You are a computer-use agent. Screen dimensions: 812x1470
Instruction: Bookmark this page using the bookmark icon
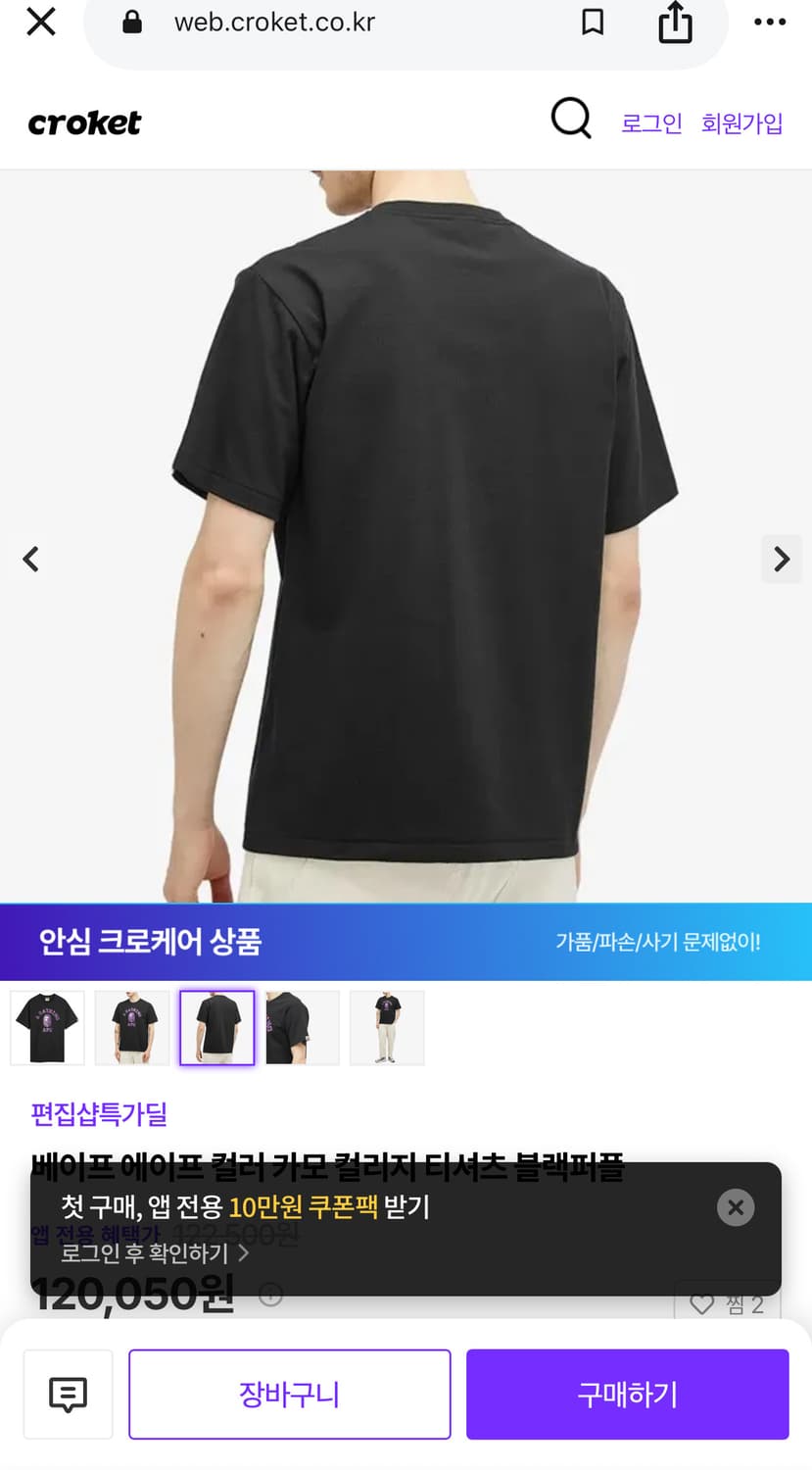594,22
